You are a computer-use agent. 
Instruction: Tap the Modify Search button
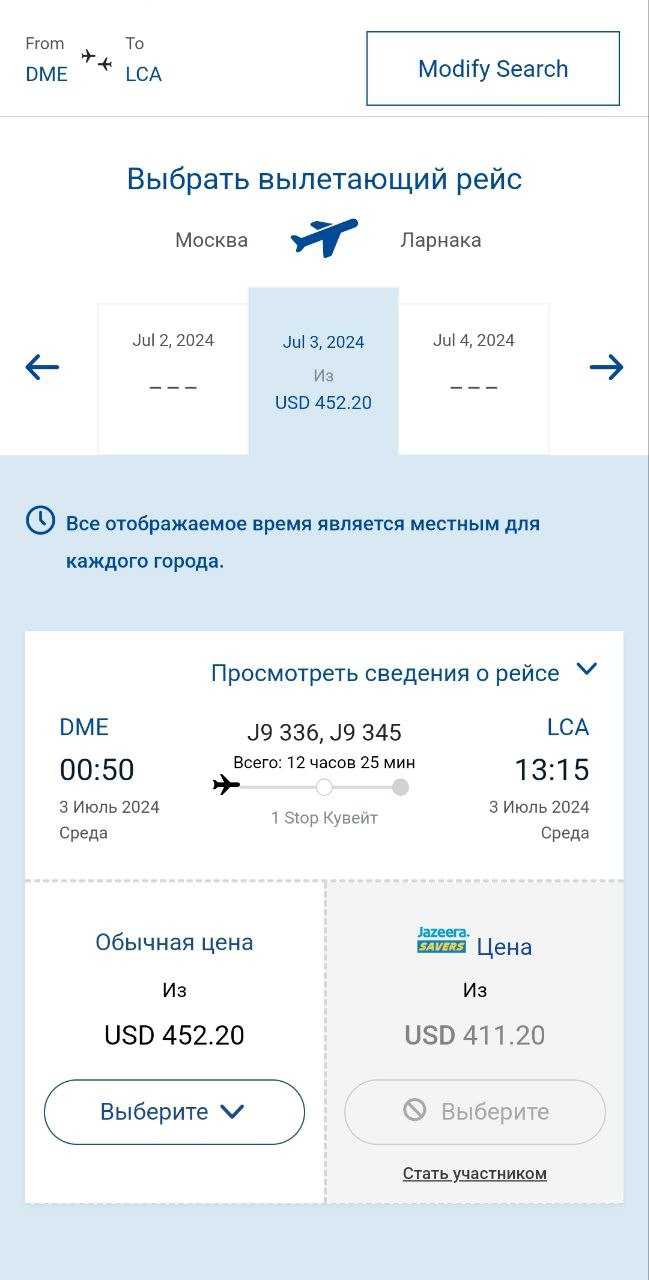[x=493, y=69]
